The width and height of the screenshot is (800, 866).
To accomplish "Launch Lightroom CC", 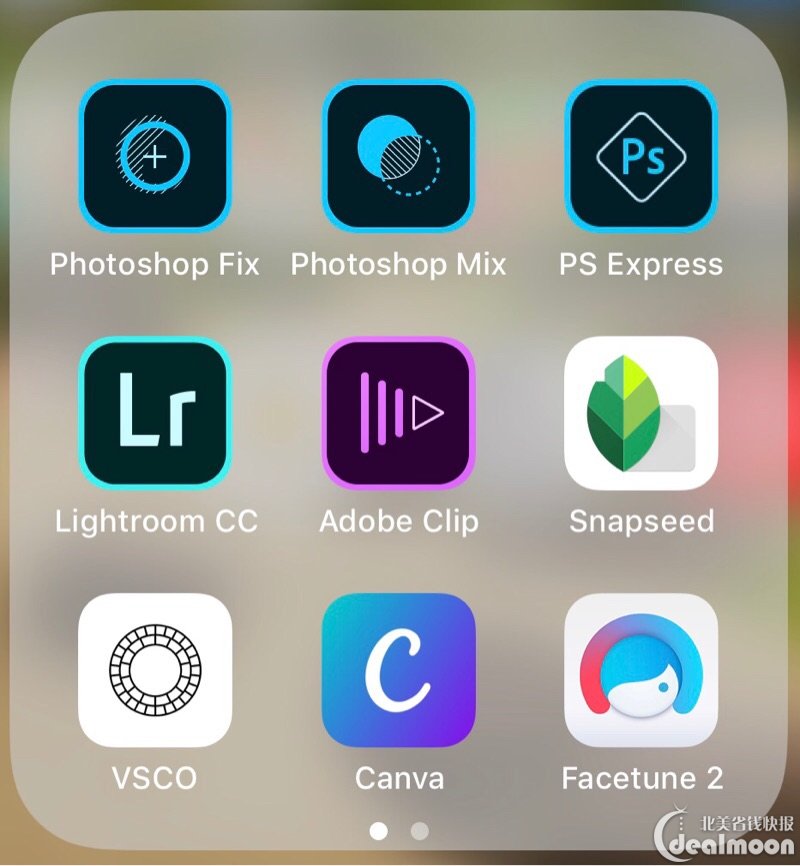I will tap(155, 413).
